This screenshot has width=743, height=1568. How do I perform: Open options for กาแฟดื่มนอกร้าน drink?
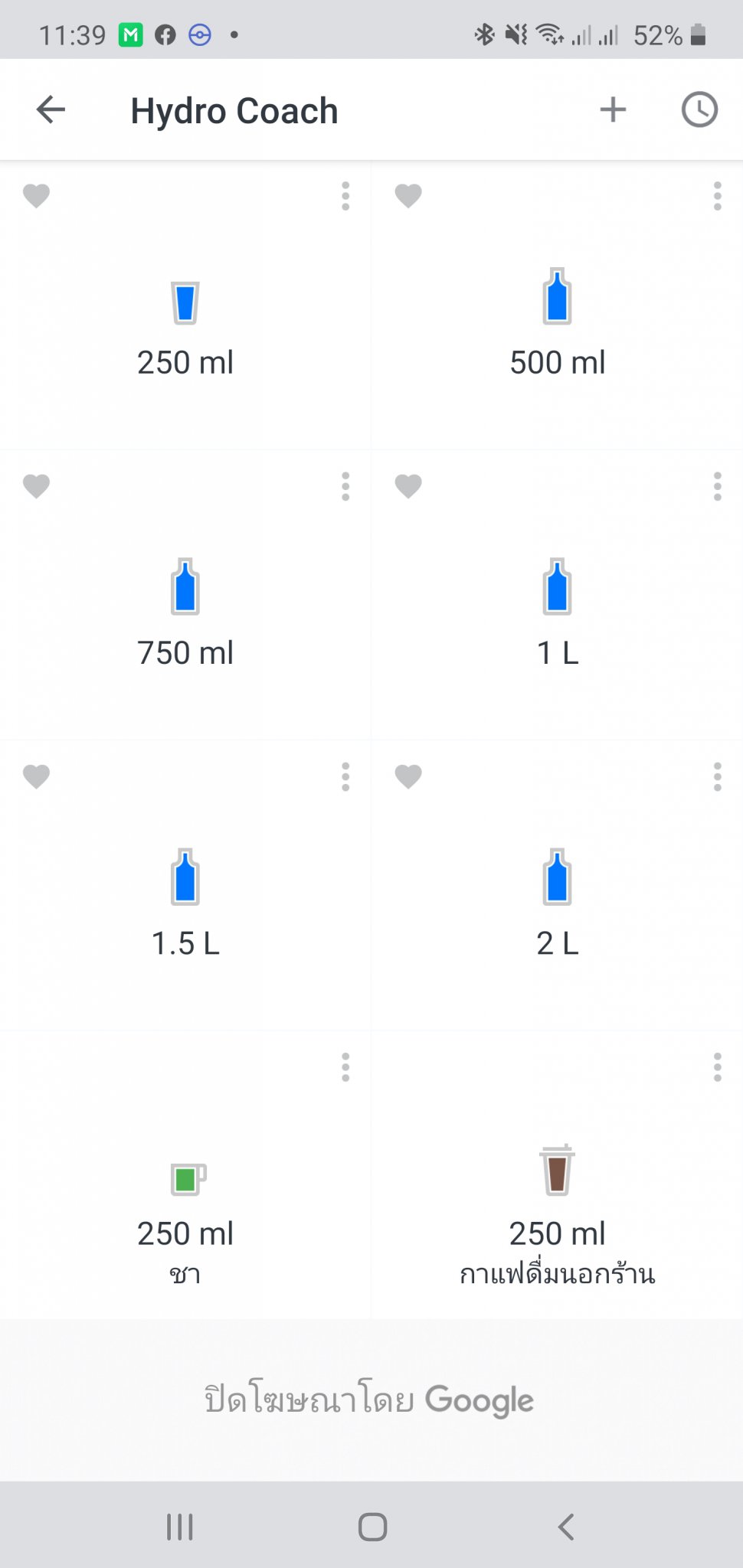click(x=717, y=1067)
